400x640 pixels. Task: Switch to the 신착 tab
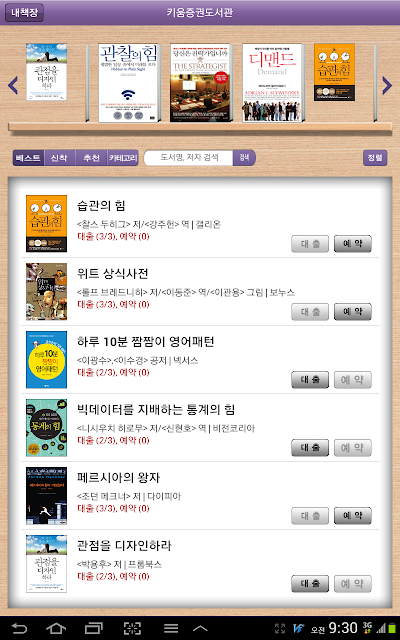(x=60, y=158)
